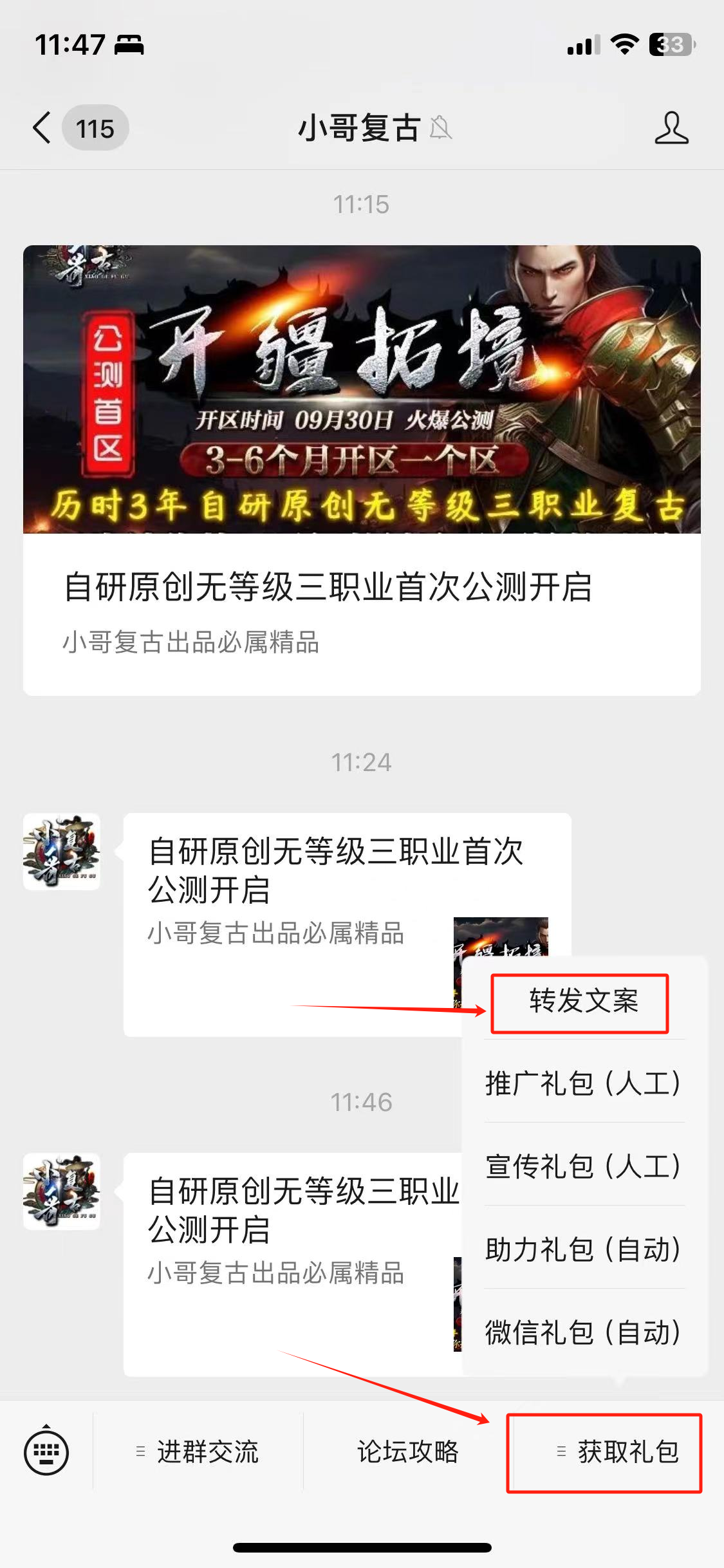Open the account profile icon
The height and width of the screenshot is (1568, 724).
click(x=671, y=127)
